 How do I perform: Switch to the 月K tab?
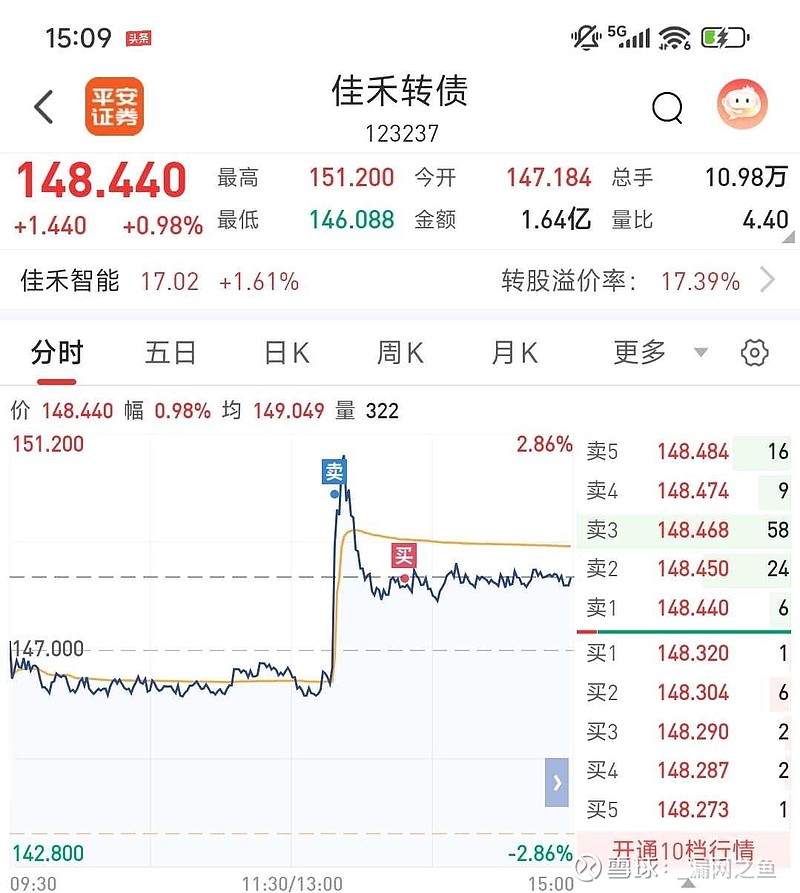coord(513,353)
